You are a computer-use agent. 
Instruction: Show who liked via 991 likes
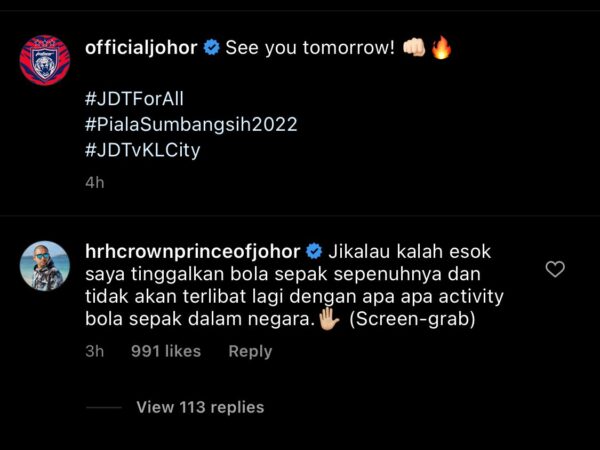pyautogui.click(x=166, y=351)
